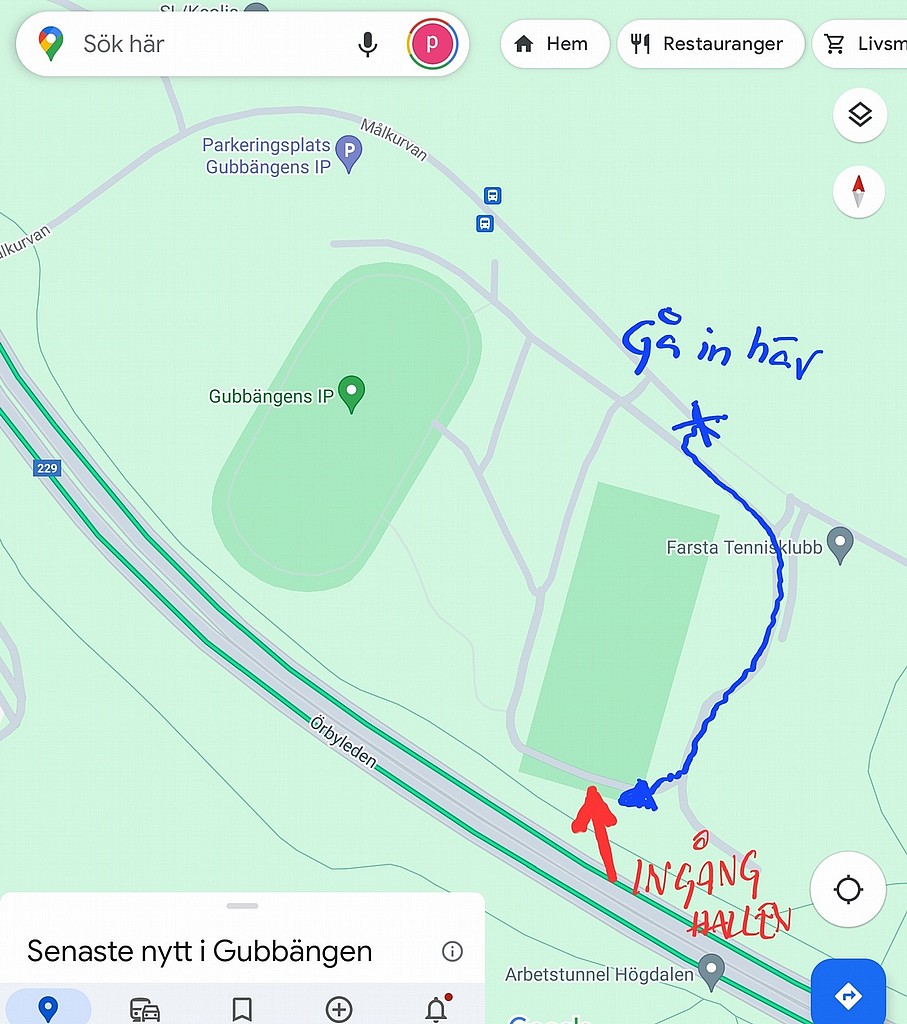
Task: Open the Updates bell tab
Action: [436, 1008]
